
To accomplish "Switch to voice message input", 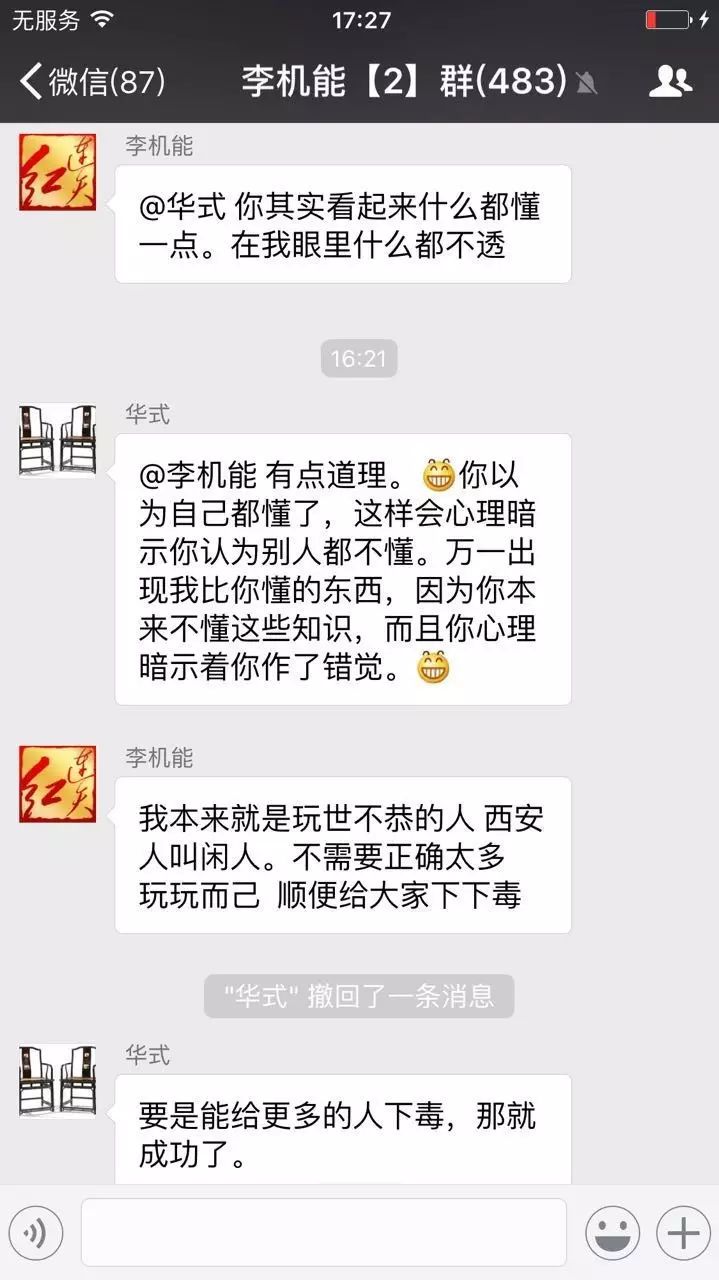I will pyautogui.click(x=36, y=1233).
